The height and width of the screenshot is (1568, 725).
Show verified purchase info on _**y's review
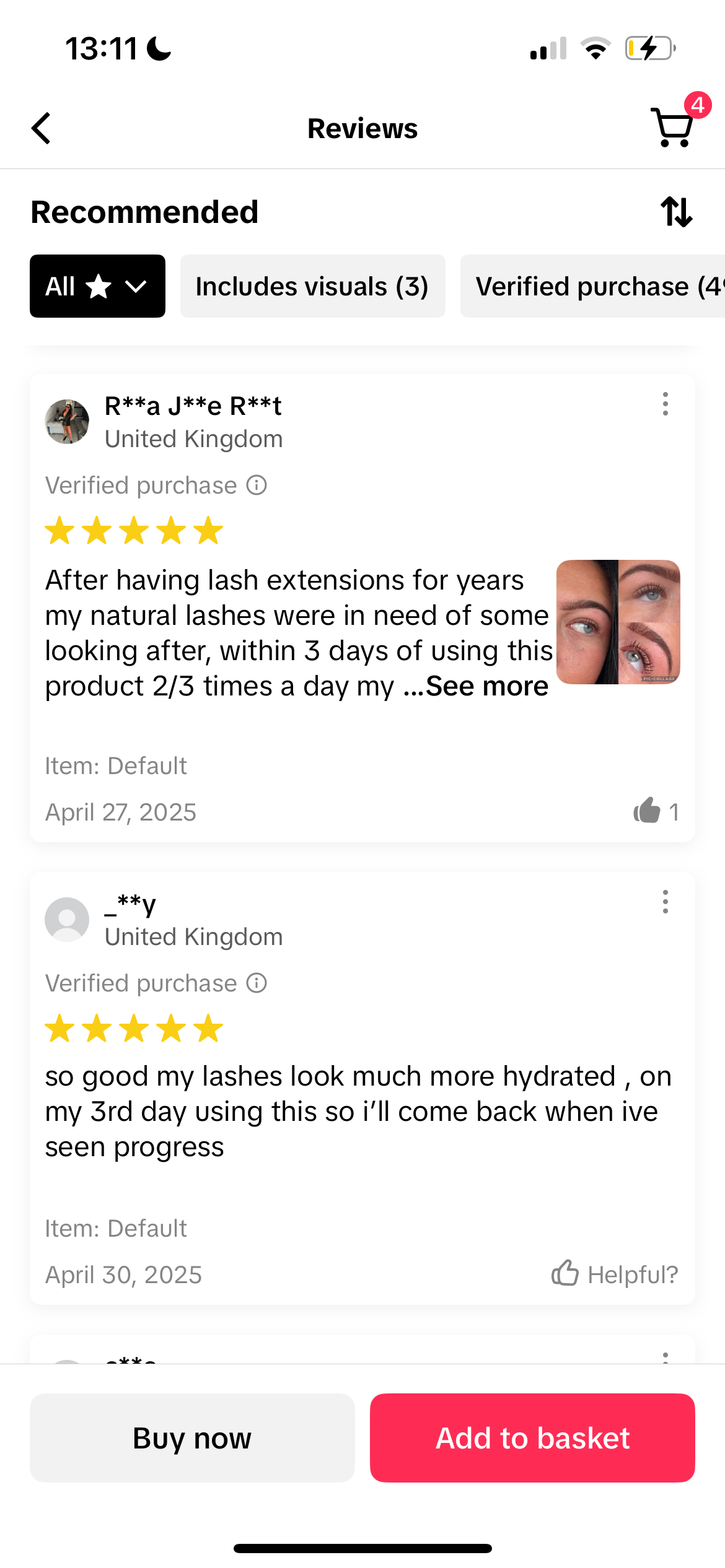257,983
